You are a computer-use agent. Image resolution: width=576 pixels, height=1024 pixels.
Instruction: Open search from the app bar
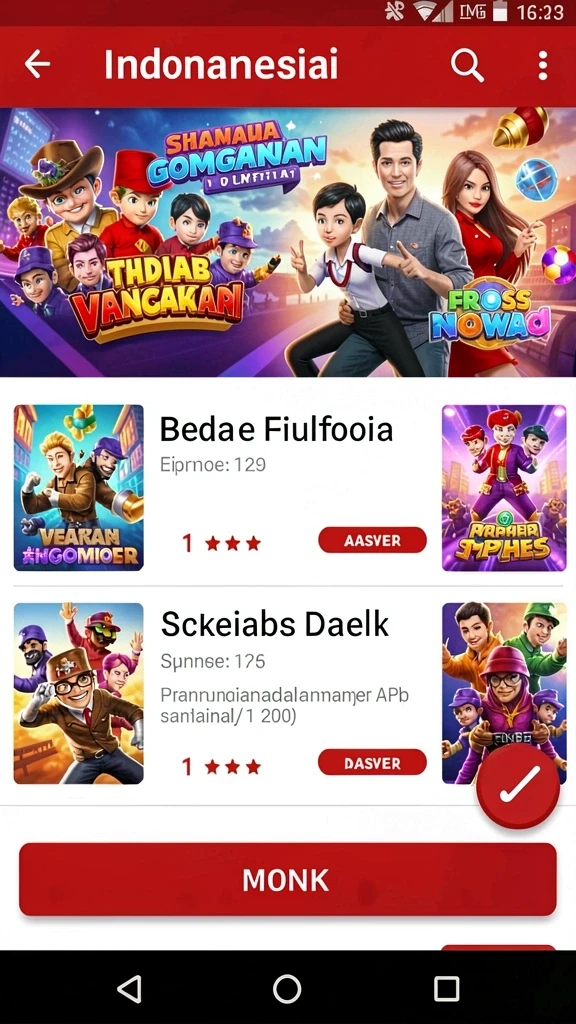coord(467,65)
